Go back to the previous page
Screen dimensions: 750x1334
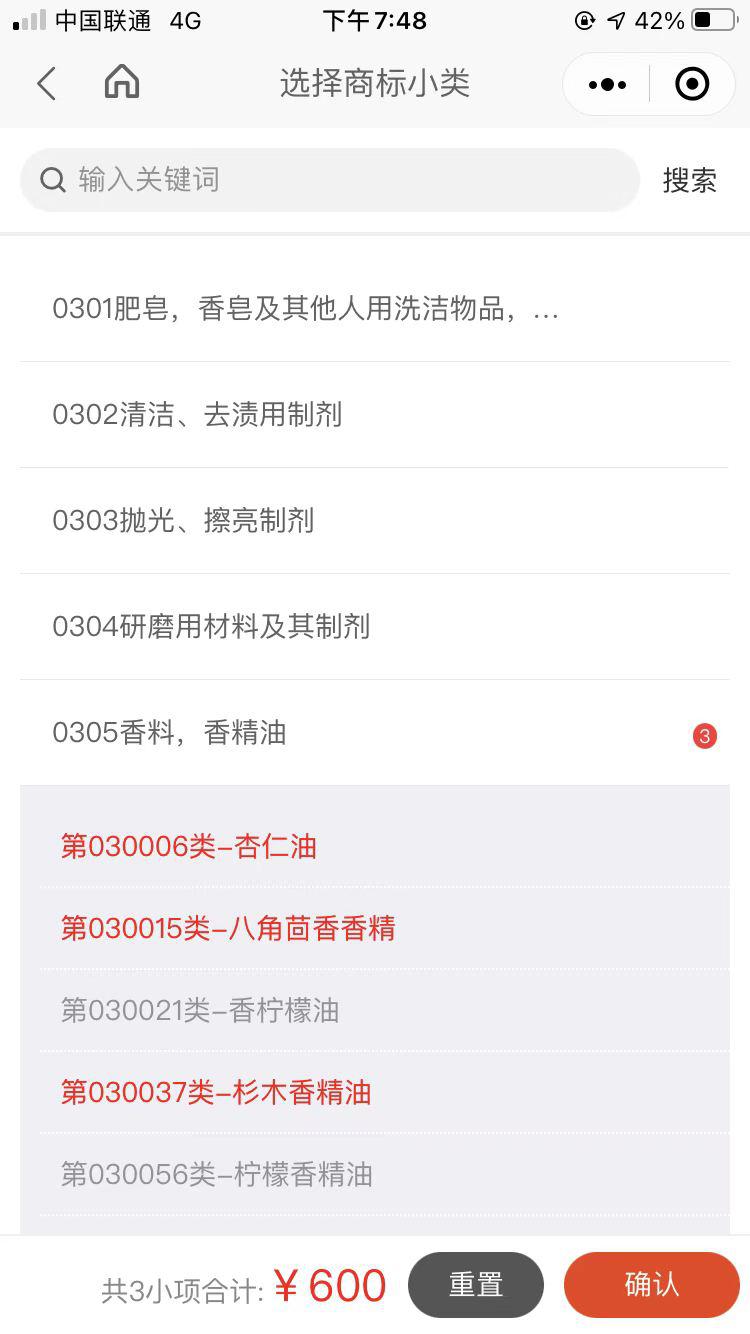pos(46,84)
